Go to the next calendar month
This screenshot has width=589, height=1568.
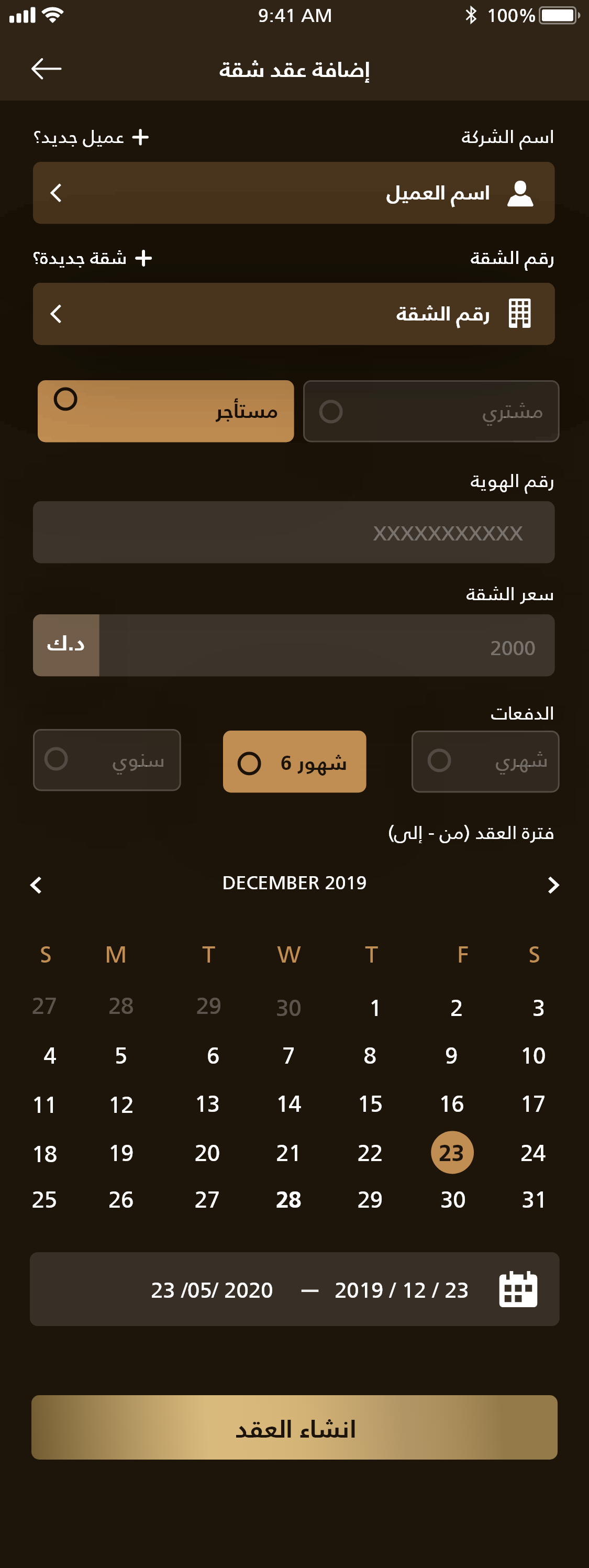[552, 885]
